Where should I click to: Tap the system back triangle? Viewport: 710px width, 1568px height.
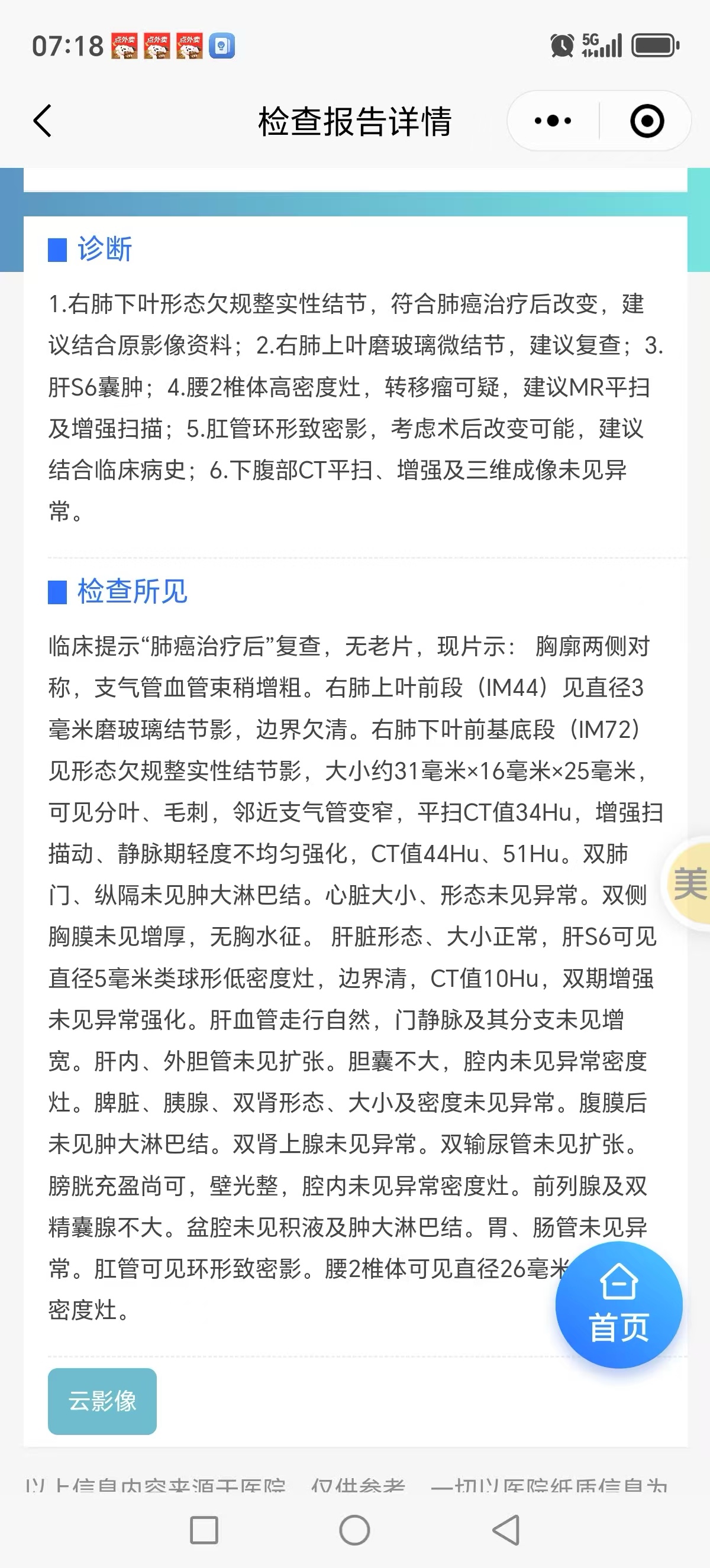pyautogui.click(x=506, y=1530)
